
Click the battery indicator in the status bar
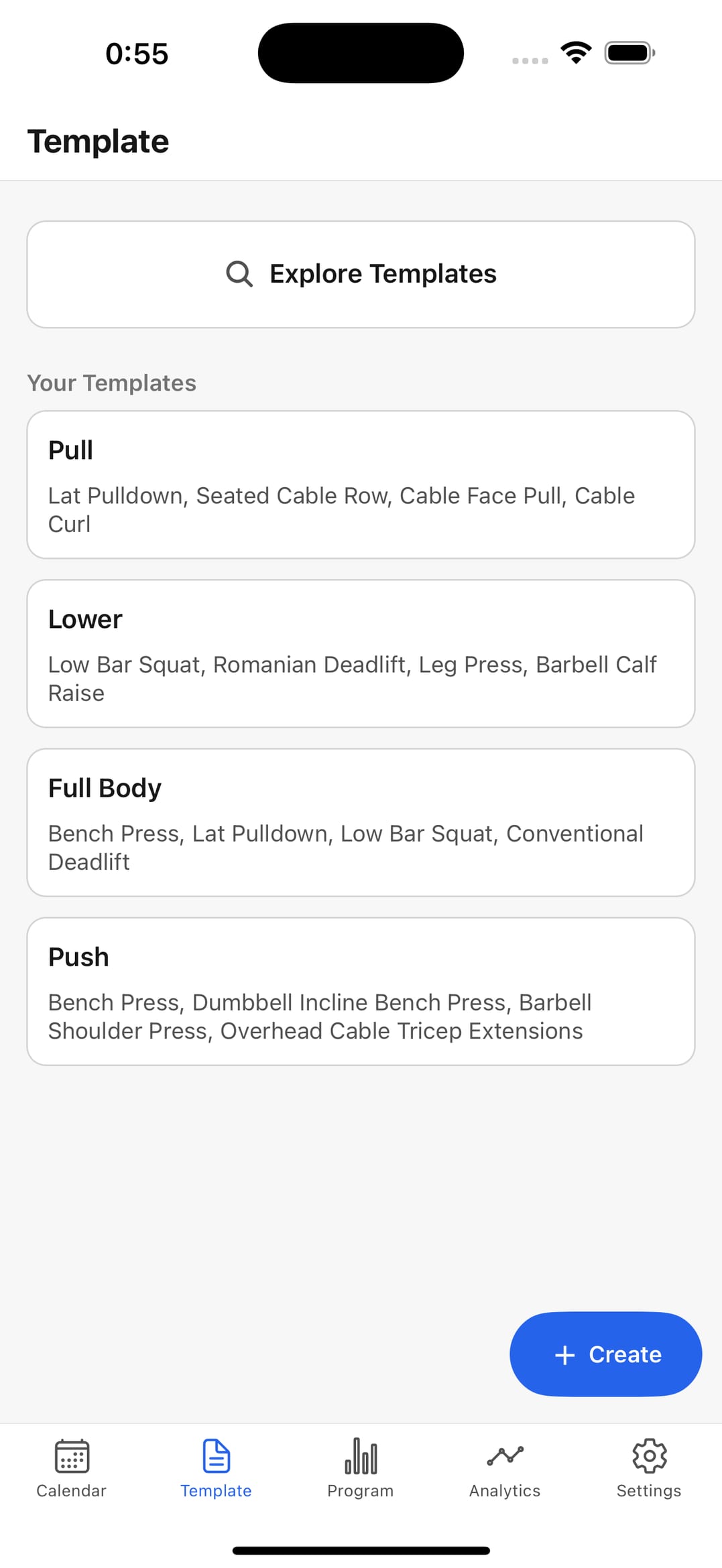pyautogui.click(x=628, y=52)
